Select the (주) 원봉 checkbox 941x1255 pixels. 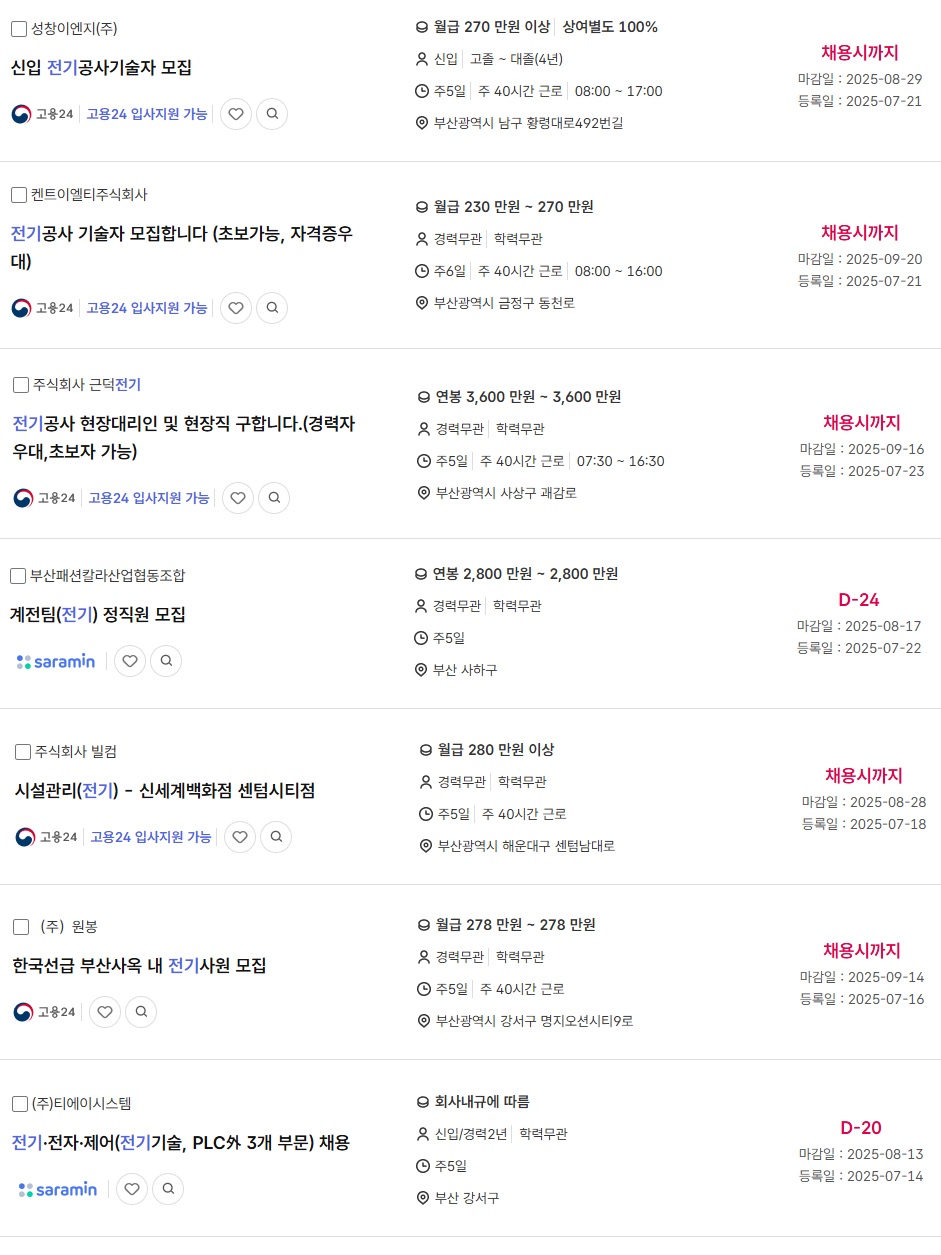[21, 927]
